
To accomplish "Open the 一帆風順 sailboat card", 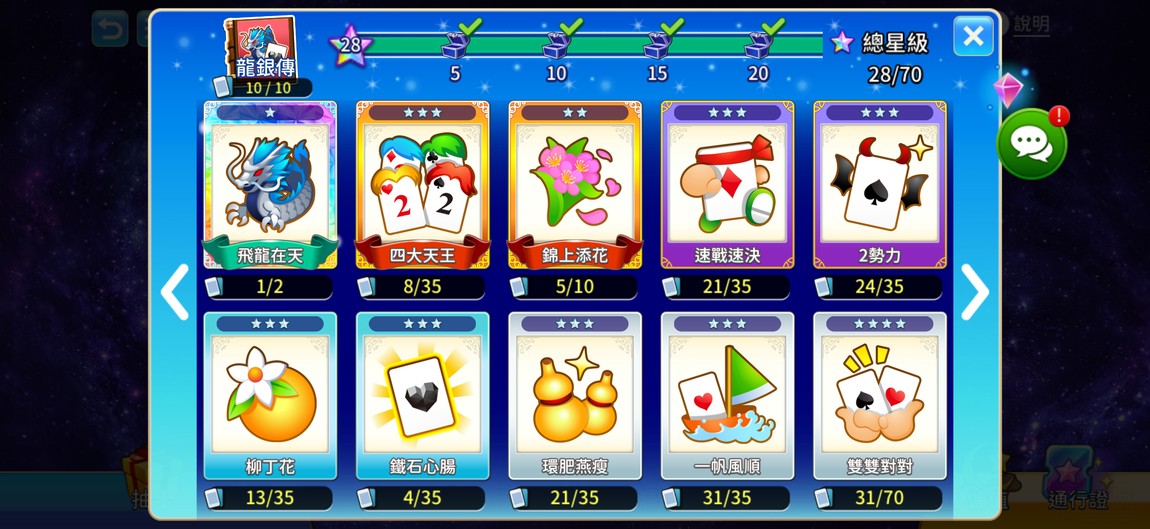I will coord(727,396).
